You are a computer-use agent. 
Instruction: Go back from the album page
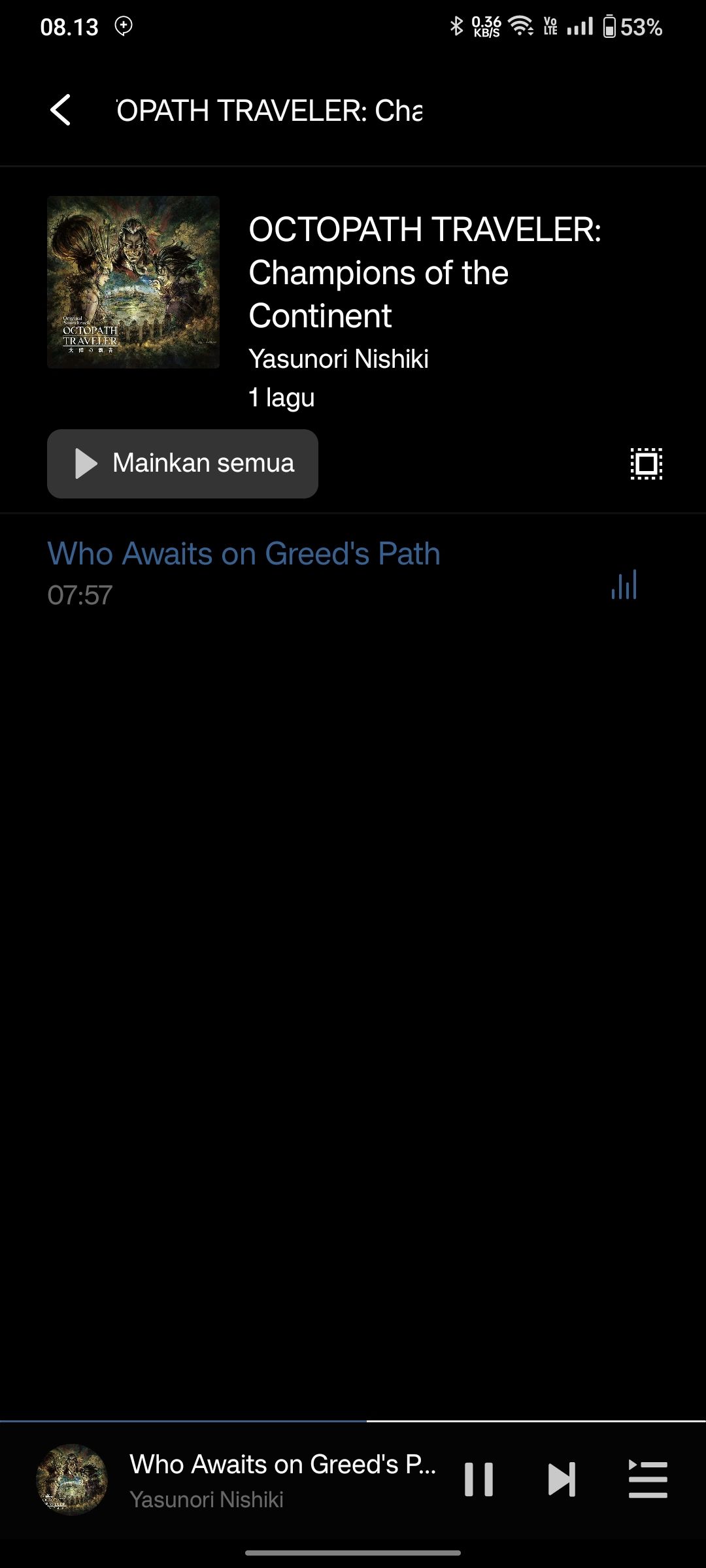60,110
